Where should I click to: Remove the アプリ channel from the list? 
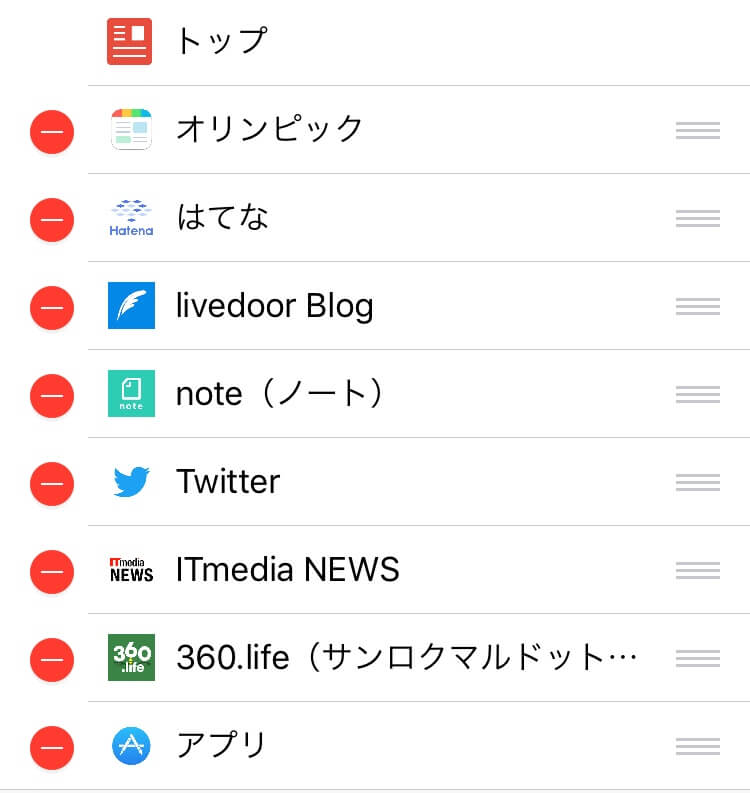(x=52, y=746)
